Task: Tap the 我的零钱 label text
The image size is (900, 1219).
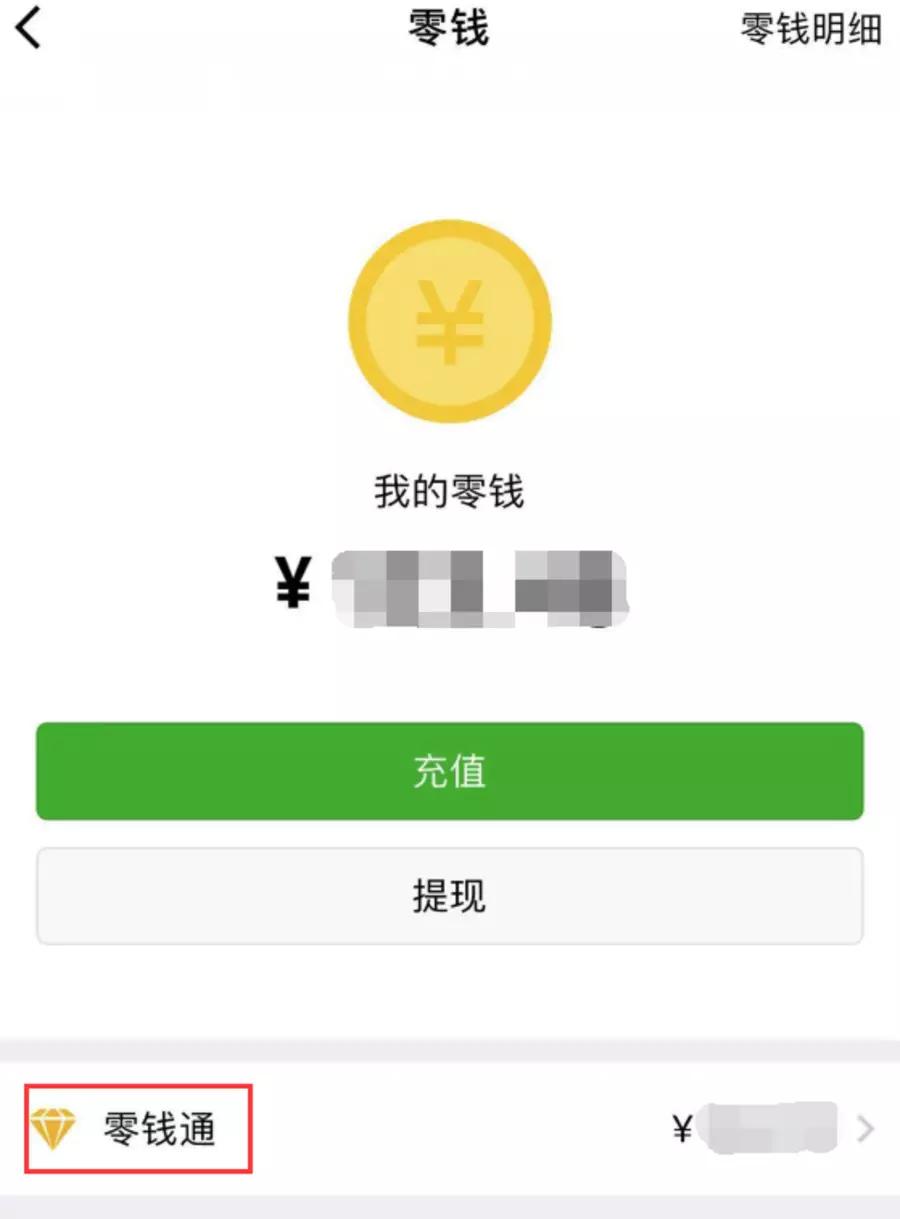Action: pos(450,491)
